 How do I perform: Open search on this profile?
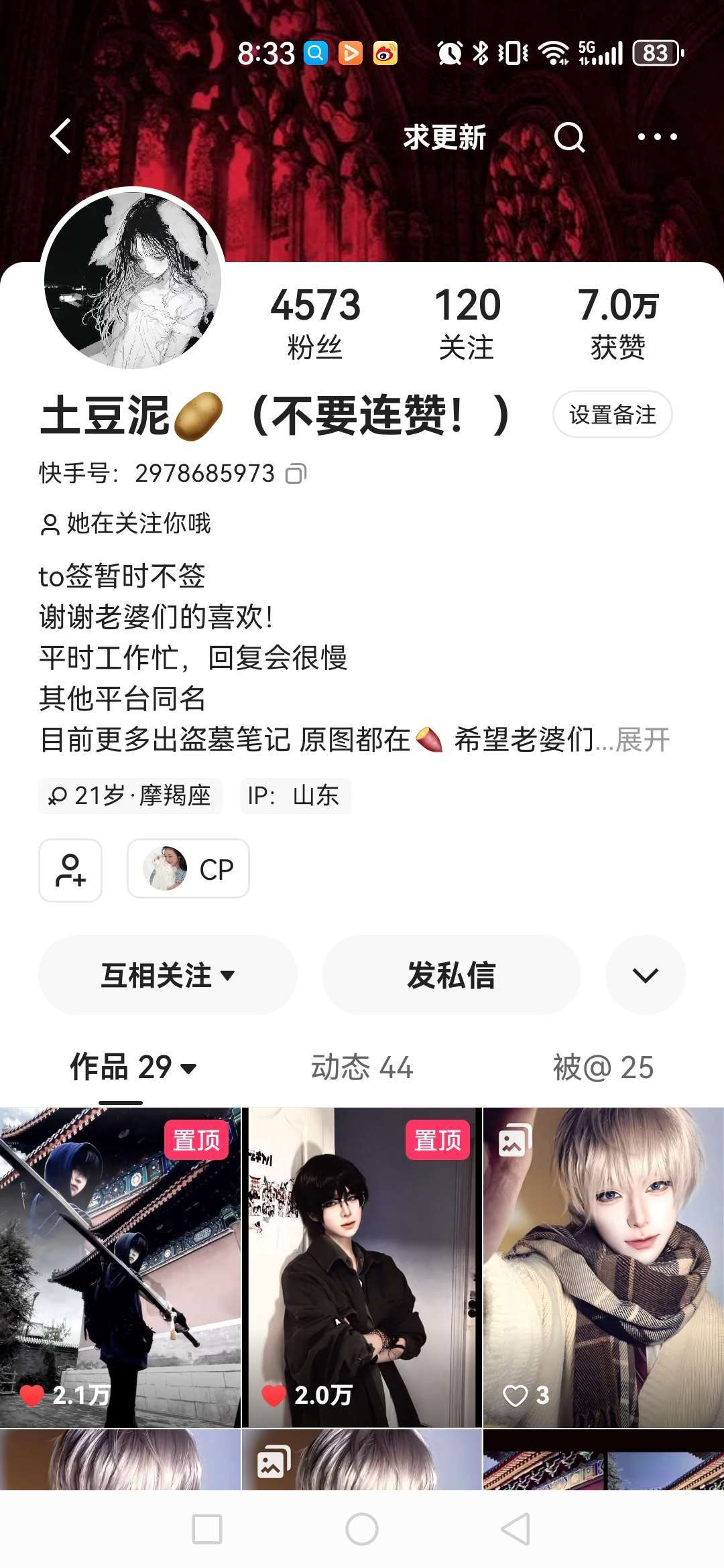click(x=570, y=137)
